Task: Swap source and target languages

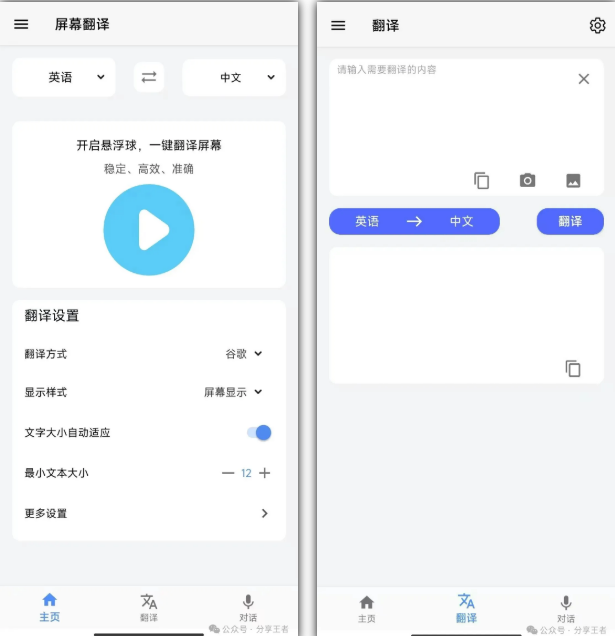Action: (x=149, y=77)
